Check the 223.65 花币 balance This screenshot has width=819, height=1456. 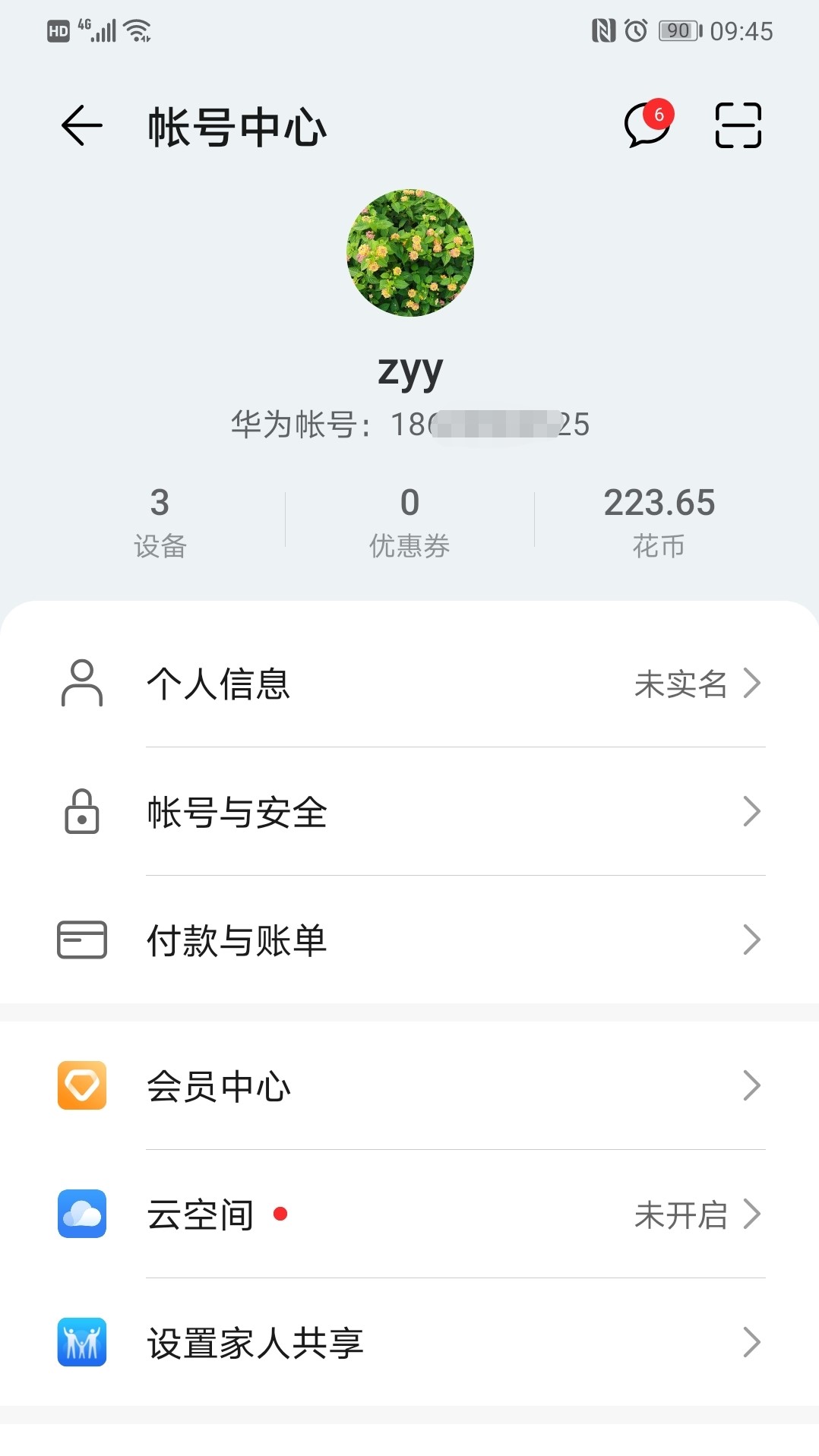tap(659, 518)
